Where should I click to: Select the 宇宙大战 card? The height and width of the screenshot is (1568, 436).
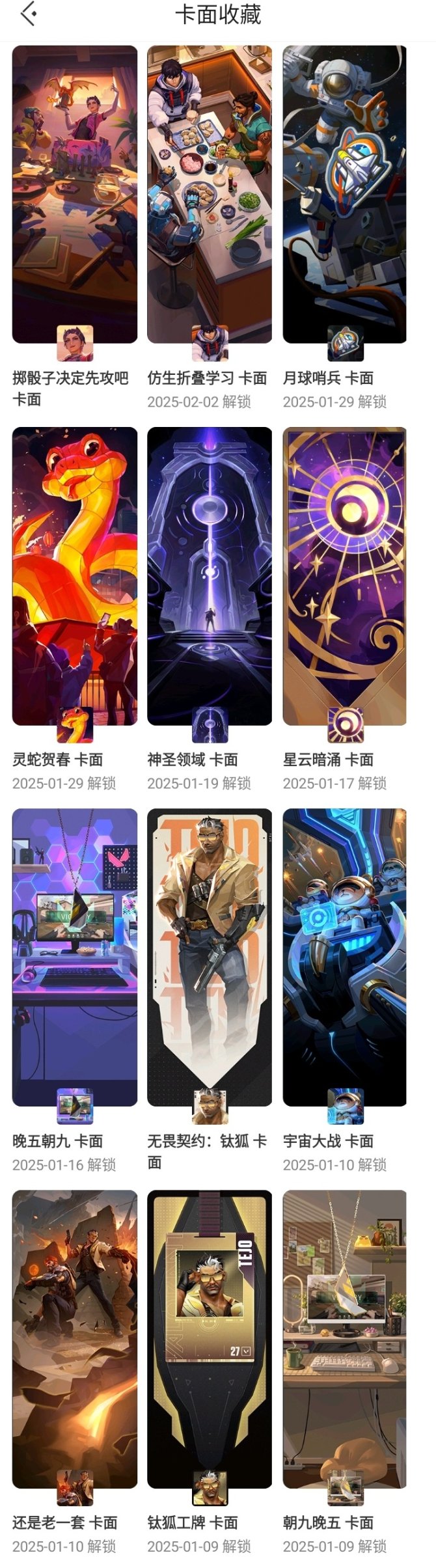click(345, 957)
